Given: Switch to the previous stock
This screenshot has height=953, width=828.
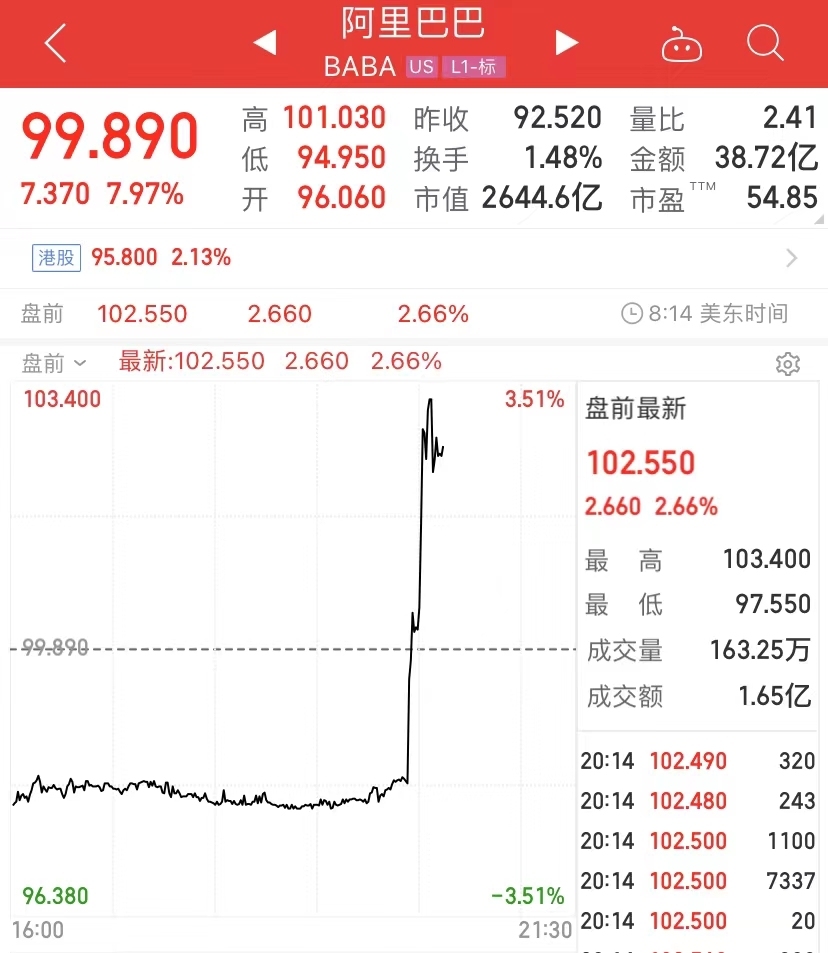Looking at the screenshot, I should 264,43.
